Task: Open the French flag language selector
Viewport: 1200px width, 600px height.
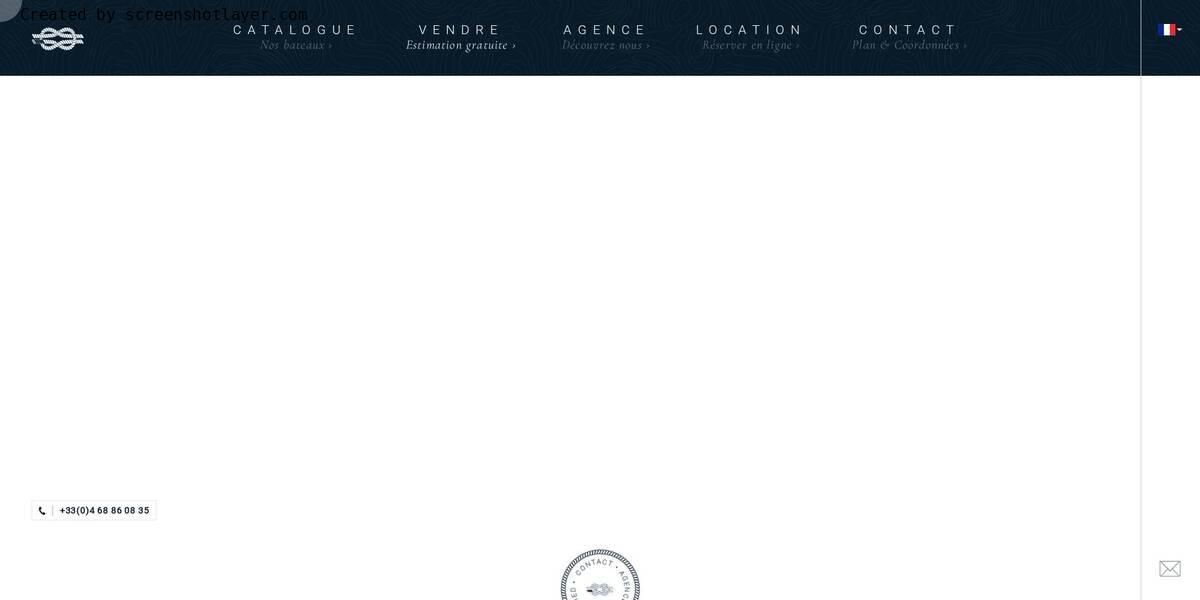Action: click(x=1169, y=30)
